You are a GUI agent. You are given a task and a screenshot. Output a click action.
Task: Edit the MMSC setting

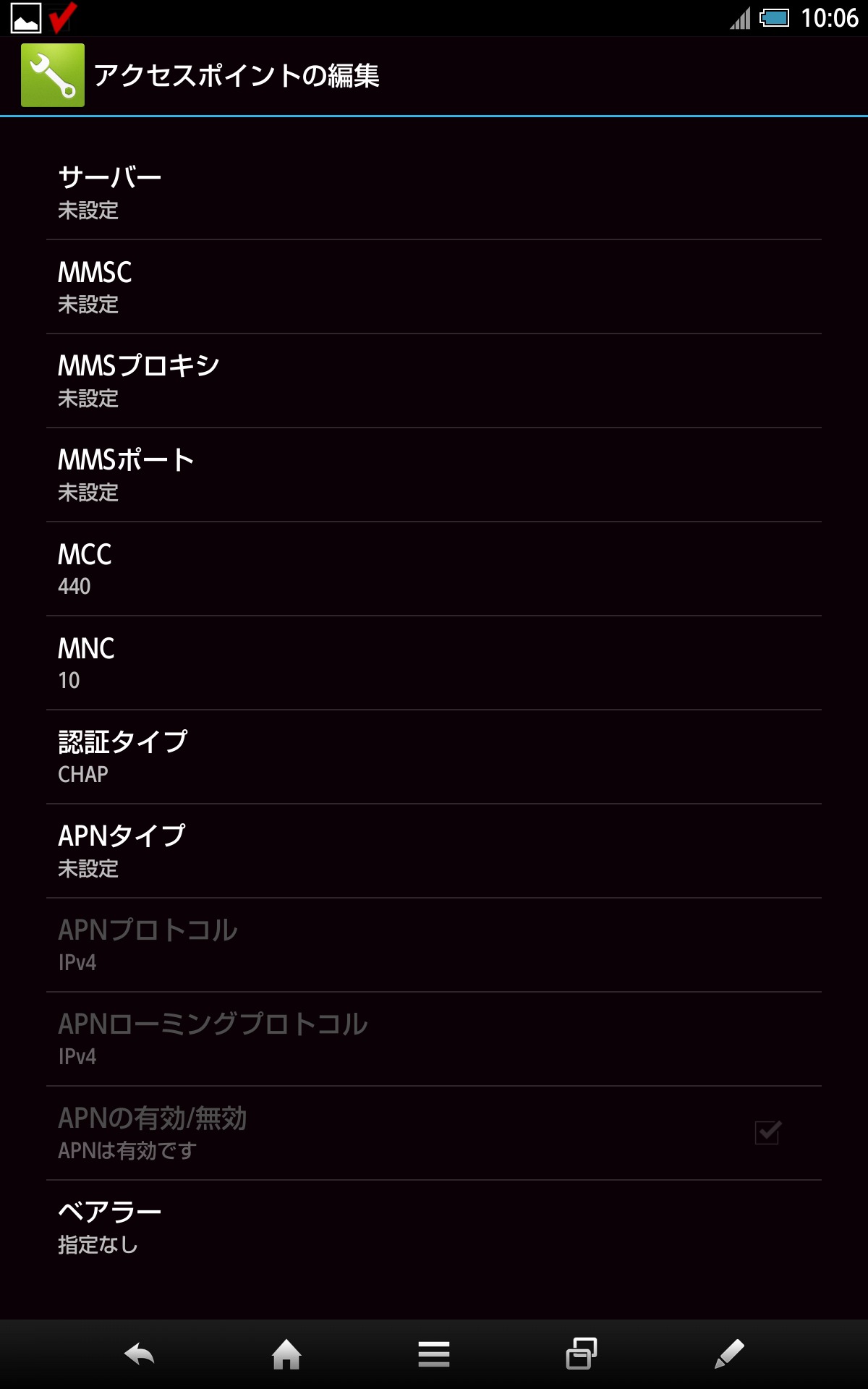tap(434, 286)
